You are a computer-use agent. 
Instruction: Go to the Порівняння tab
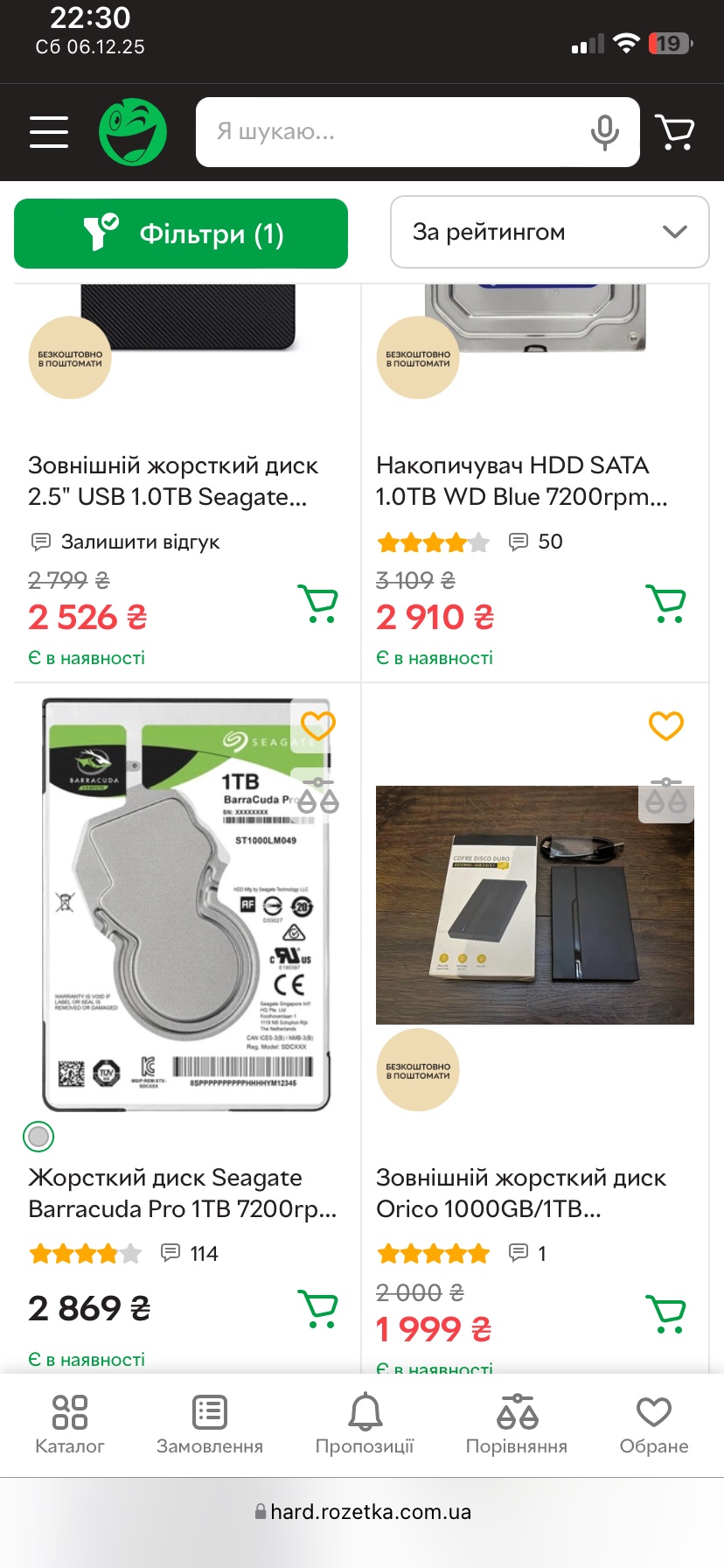517,1424
